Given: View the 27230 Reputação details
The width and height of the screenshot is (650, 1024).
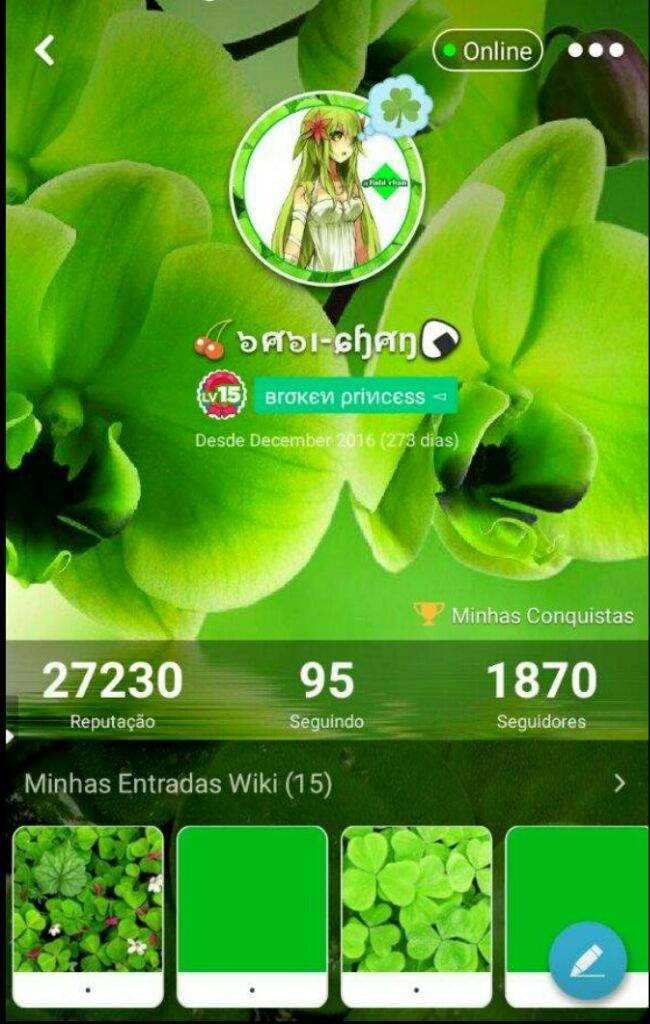Looking at the screenshot, I should [x=112, y=692].
